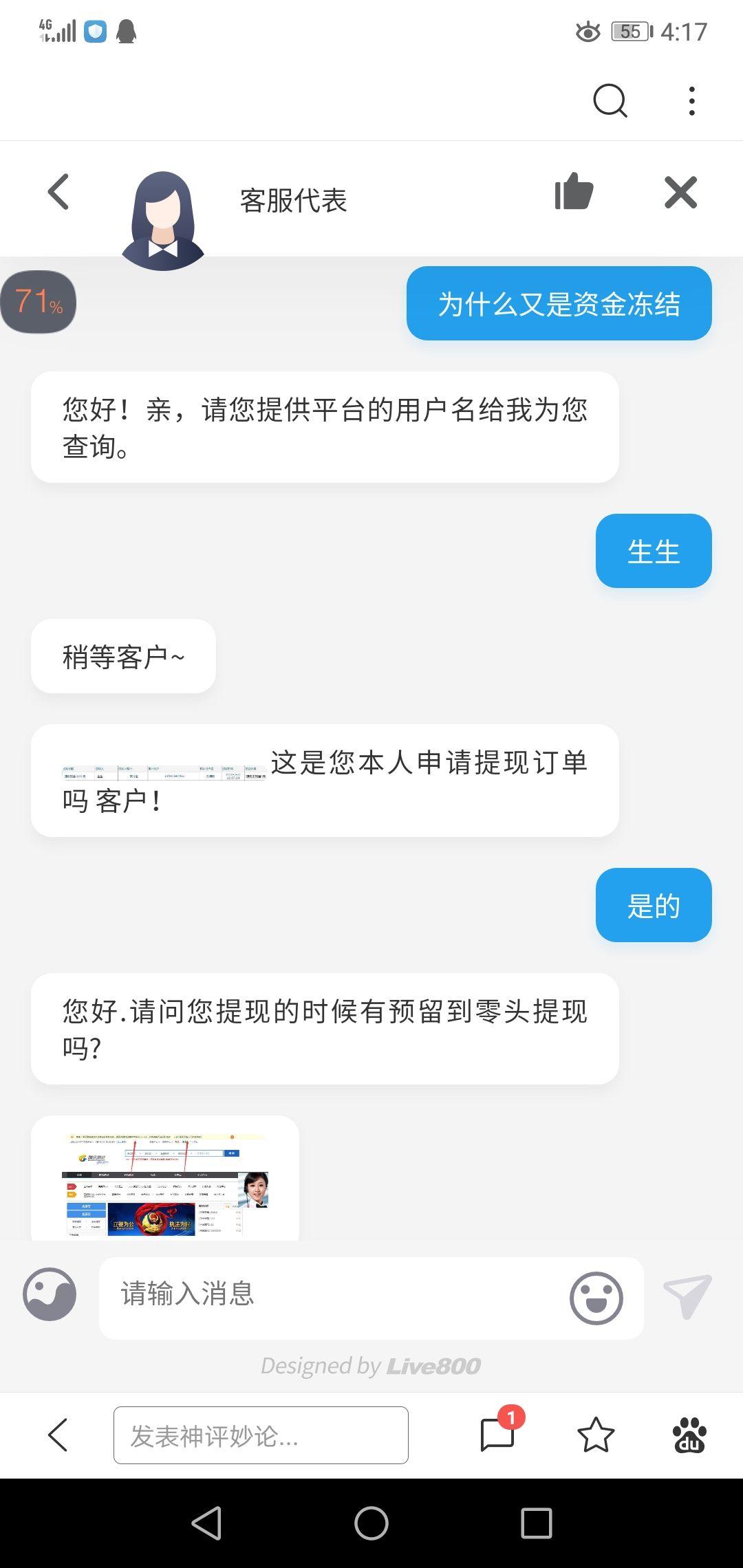743x1568 pixels.
Task: Open the withdrawal order image in chat
Action: [164, 773]
